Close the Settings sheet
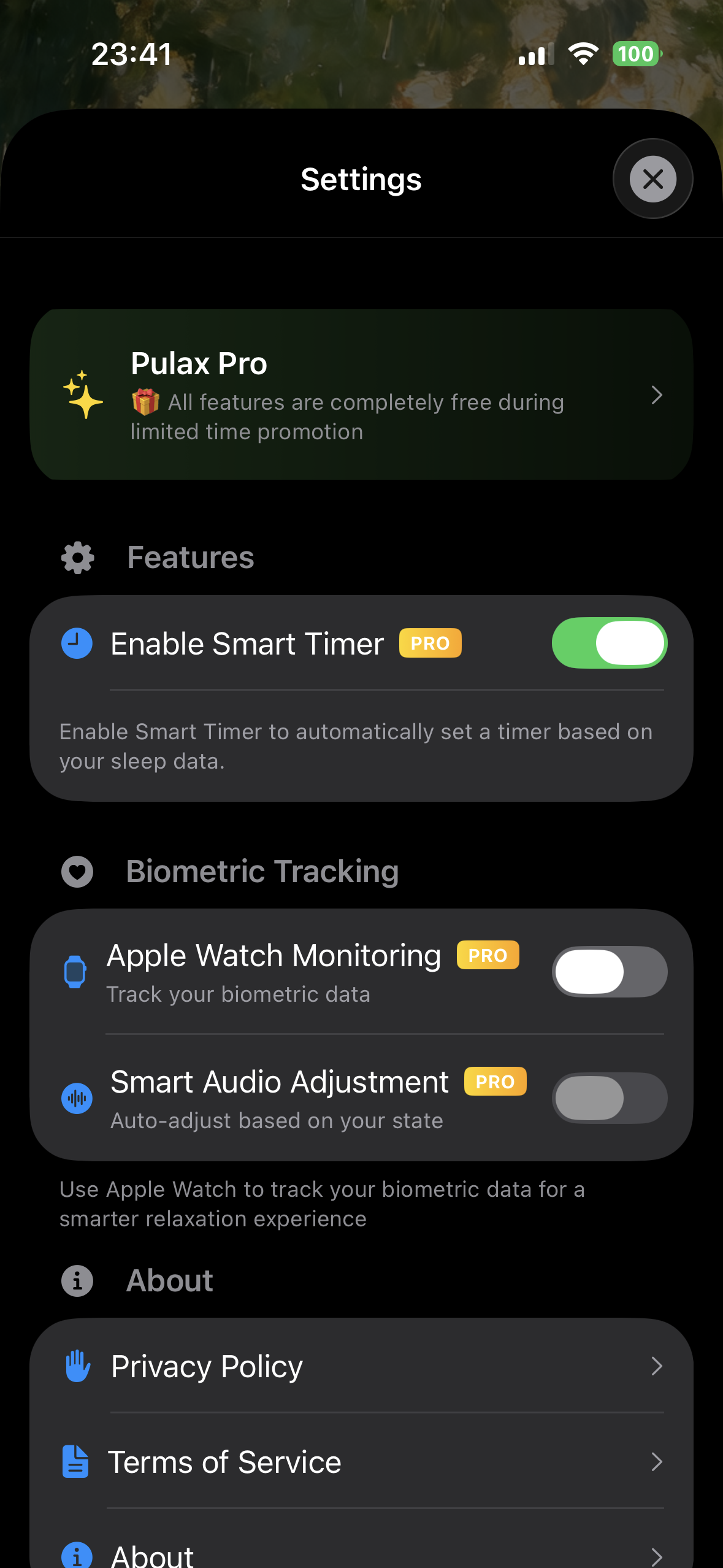 (x=652, y=179)
